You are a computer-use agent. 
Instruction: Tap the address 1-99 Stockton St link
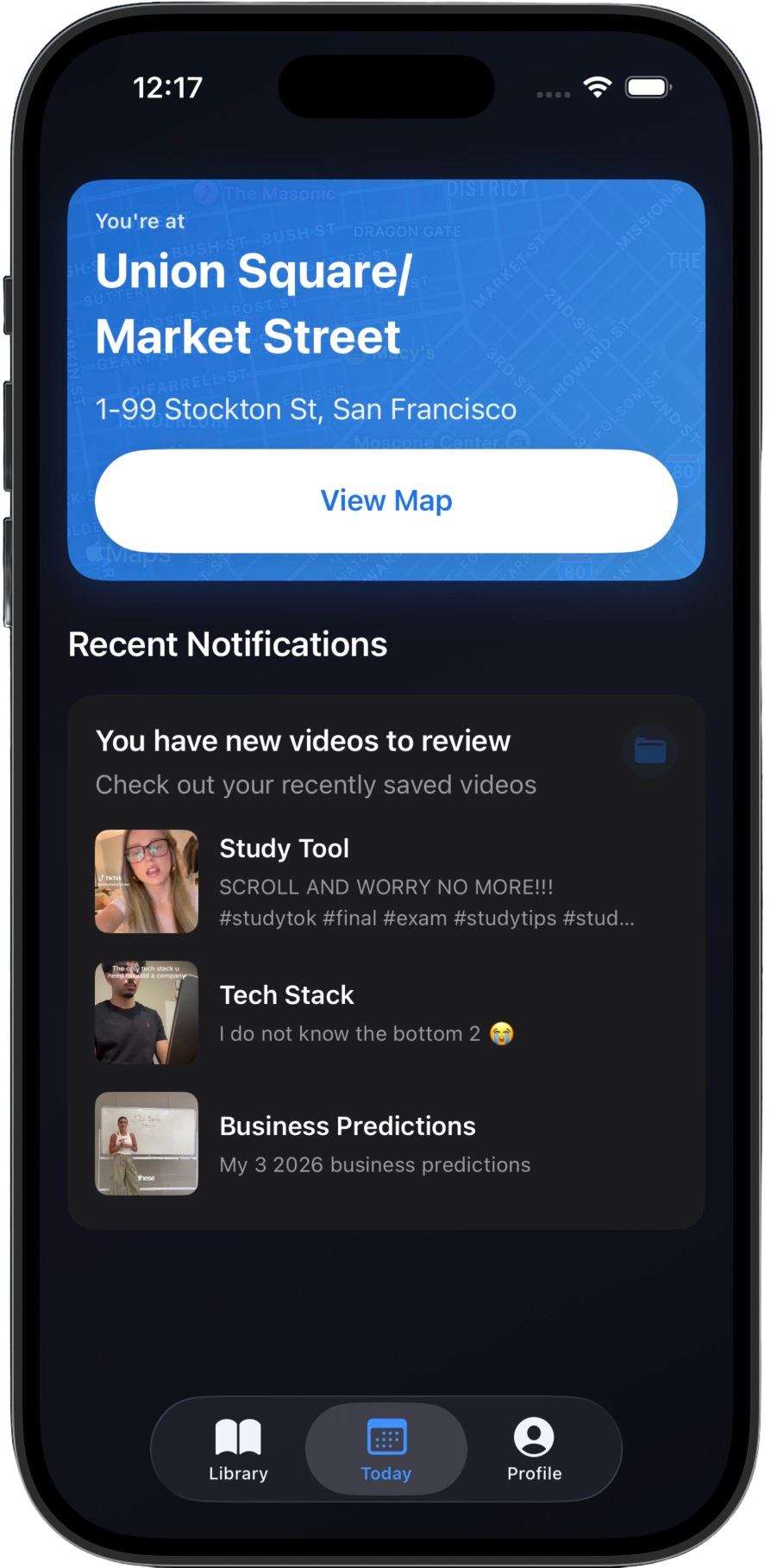coord(305,409)
